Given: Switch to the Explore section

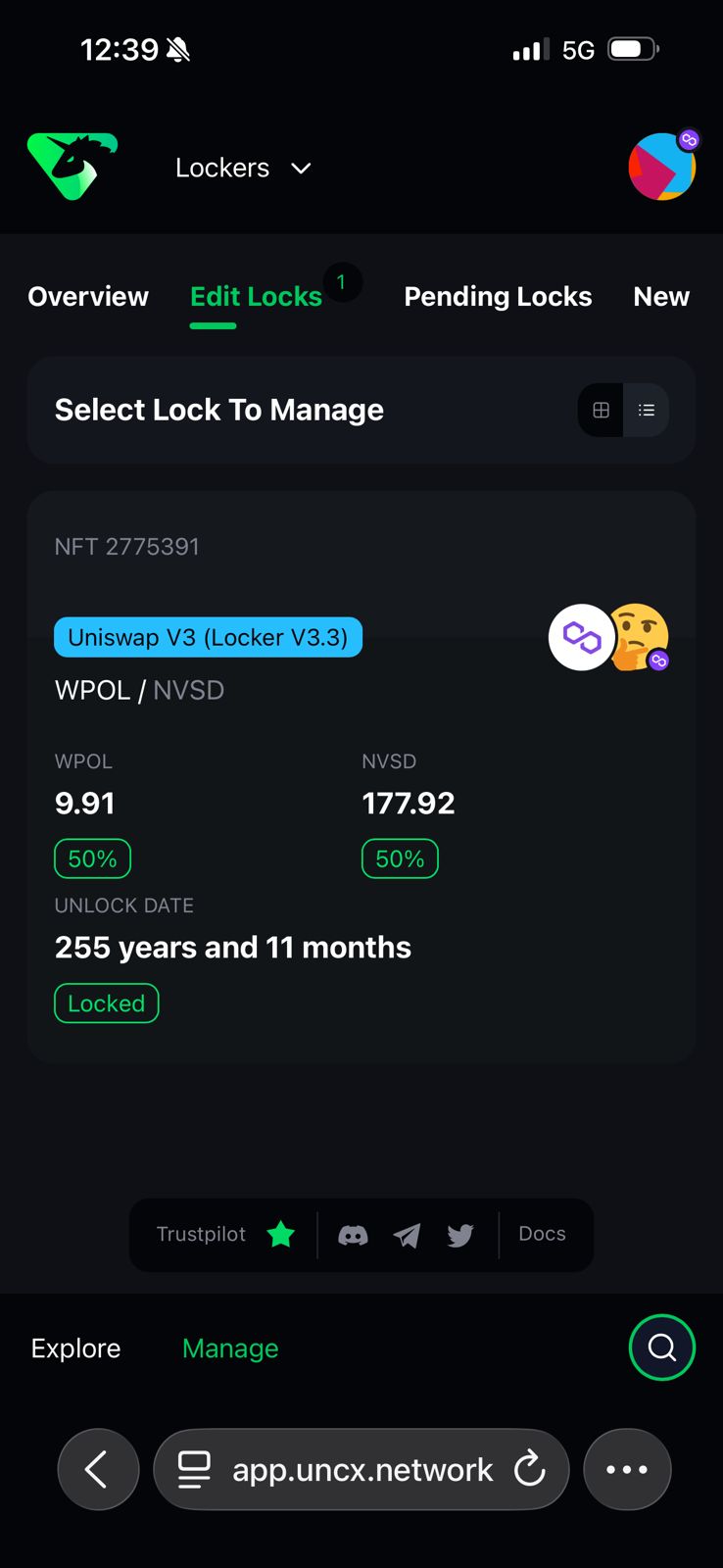Looking at the screenshot, I should click(x=75, y=1348).
